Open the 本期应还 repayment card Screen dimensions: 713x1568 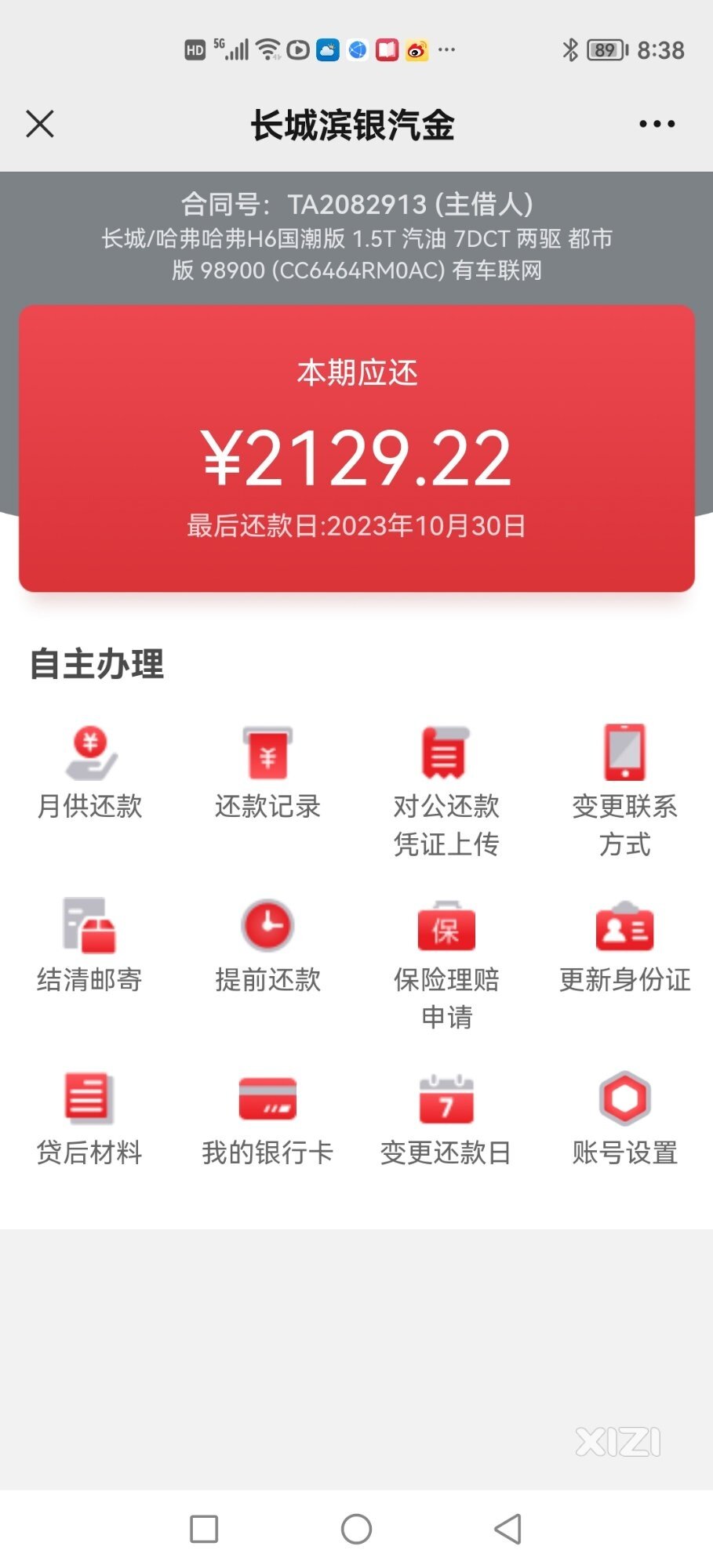357,448
